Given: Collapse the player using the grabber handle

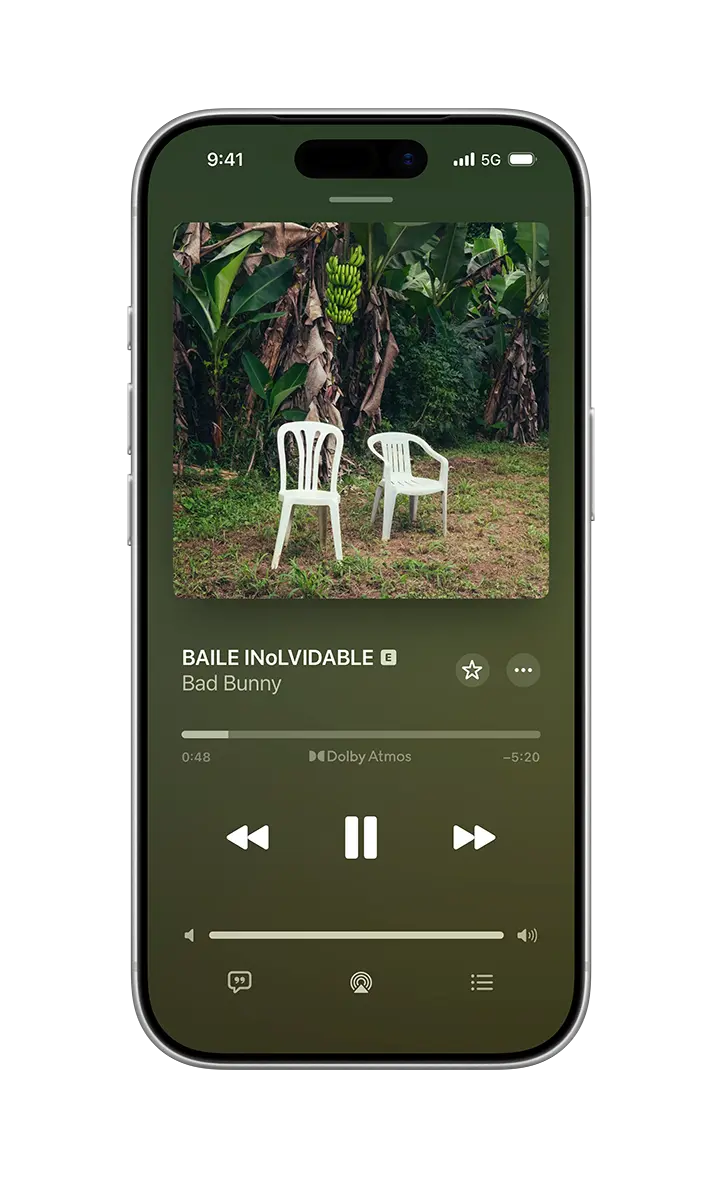Looking at the screenshot, I should point(361,196).
